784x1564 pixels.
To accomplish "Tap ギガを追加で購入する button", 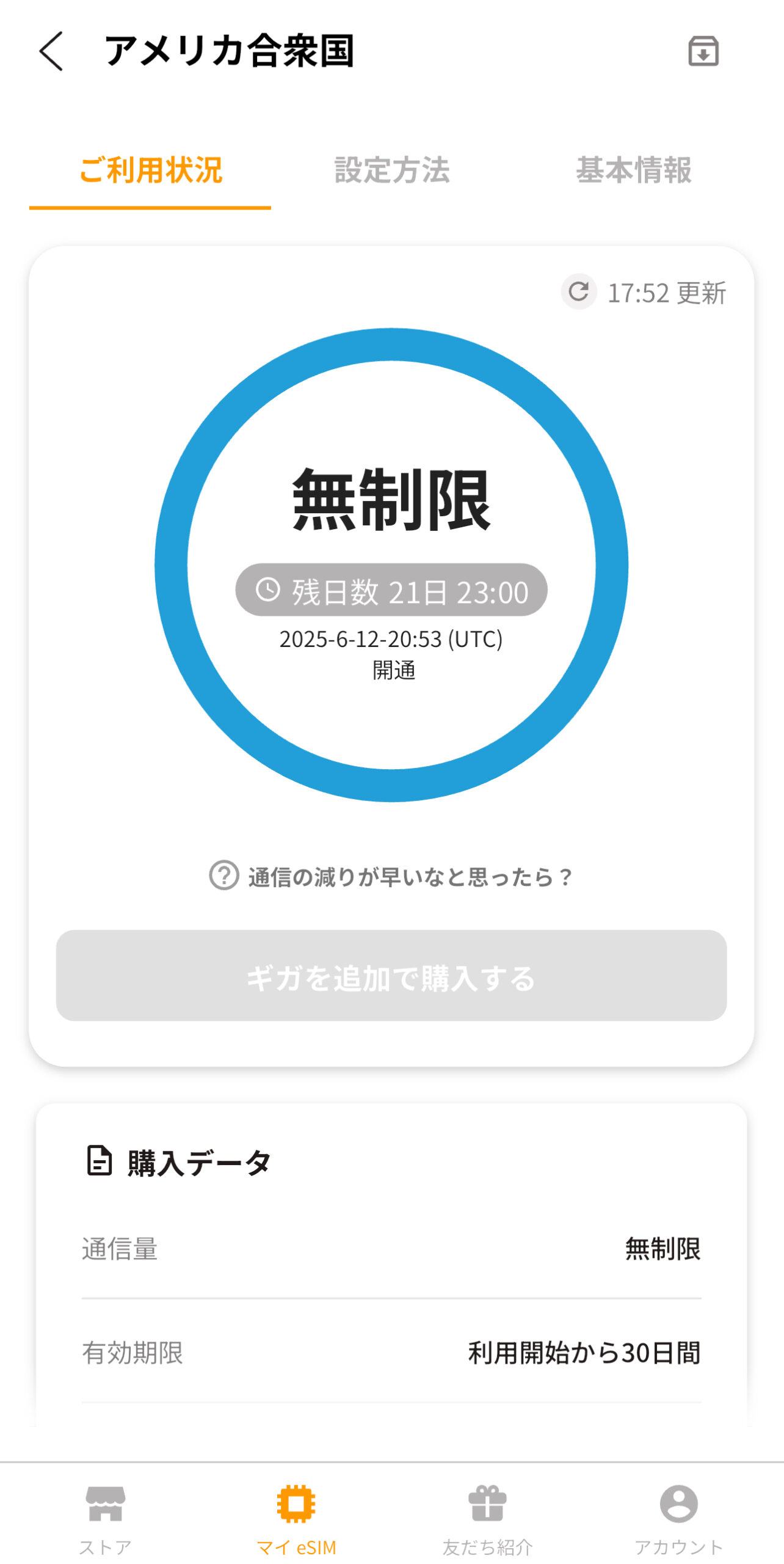I will pos(391,976).
